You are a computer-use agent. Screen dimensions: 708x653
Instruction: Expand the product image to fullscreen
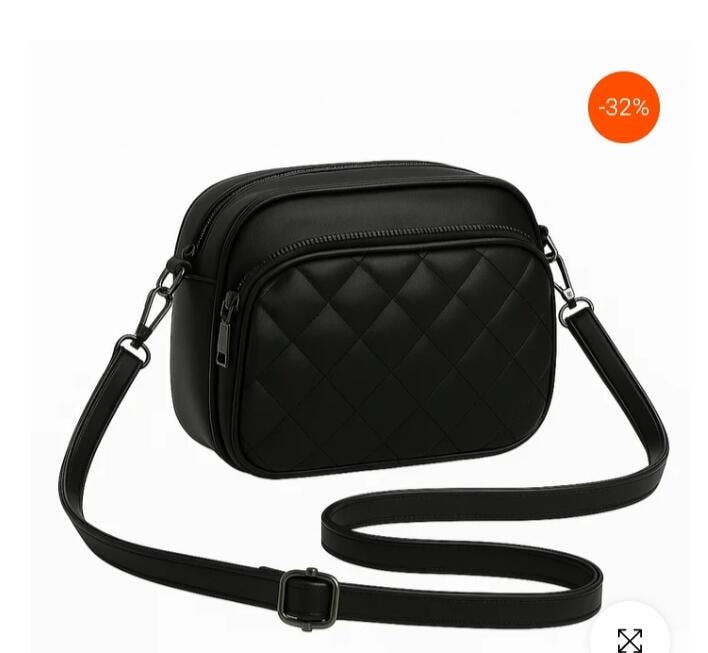(629, 637)
